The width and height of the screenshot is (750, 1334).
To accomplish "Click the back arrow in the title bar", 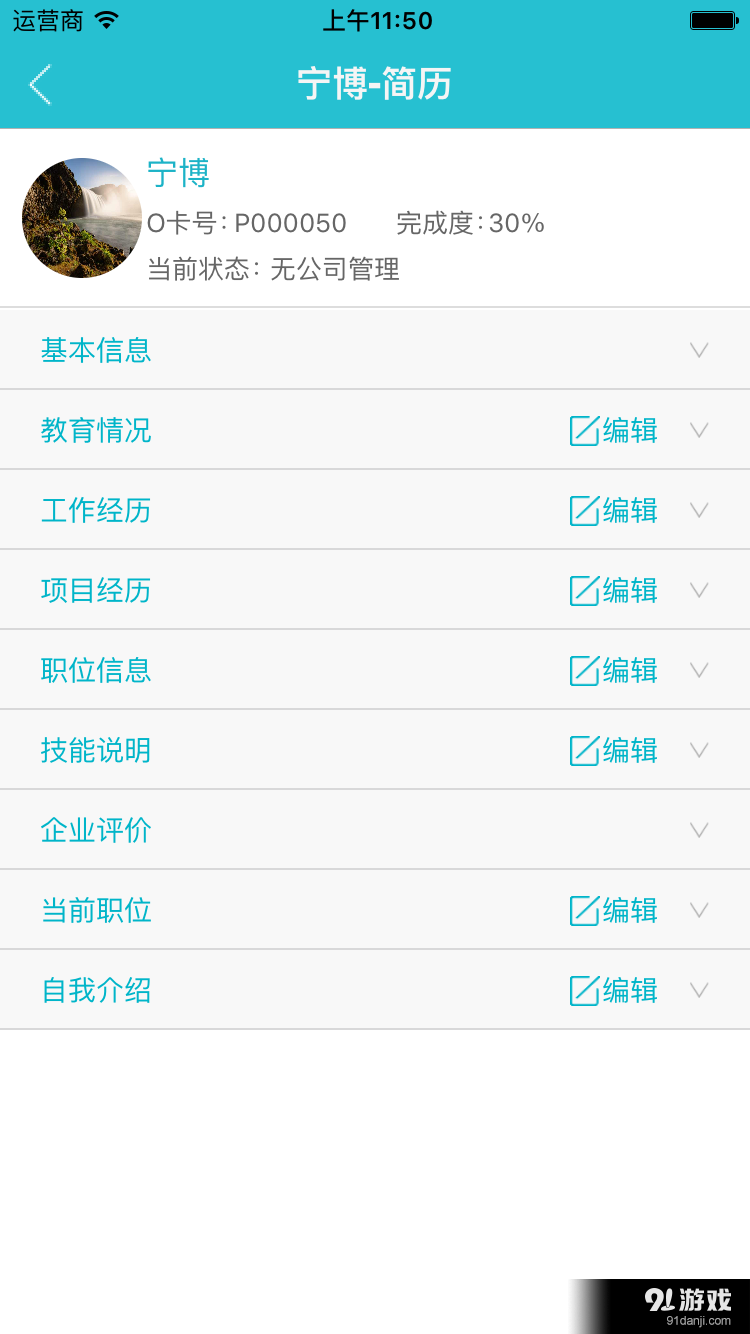I will click(x=40, y=84).
